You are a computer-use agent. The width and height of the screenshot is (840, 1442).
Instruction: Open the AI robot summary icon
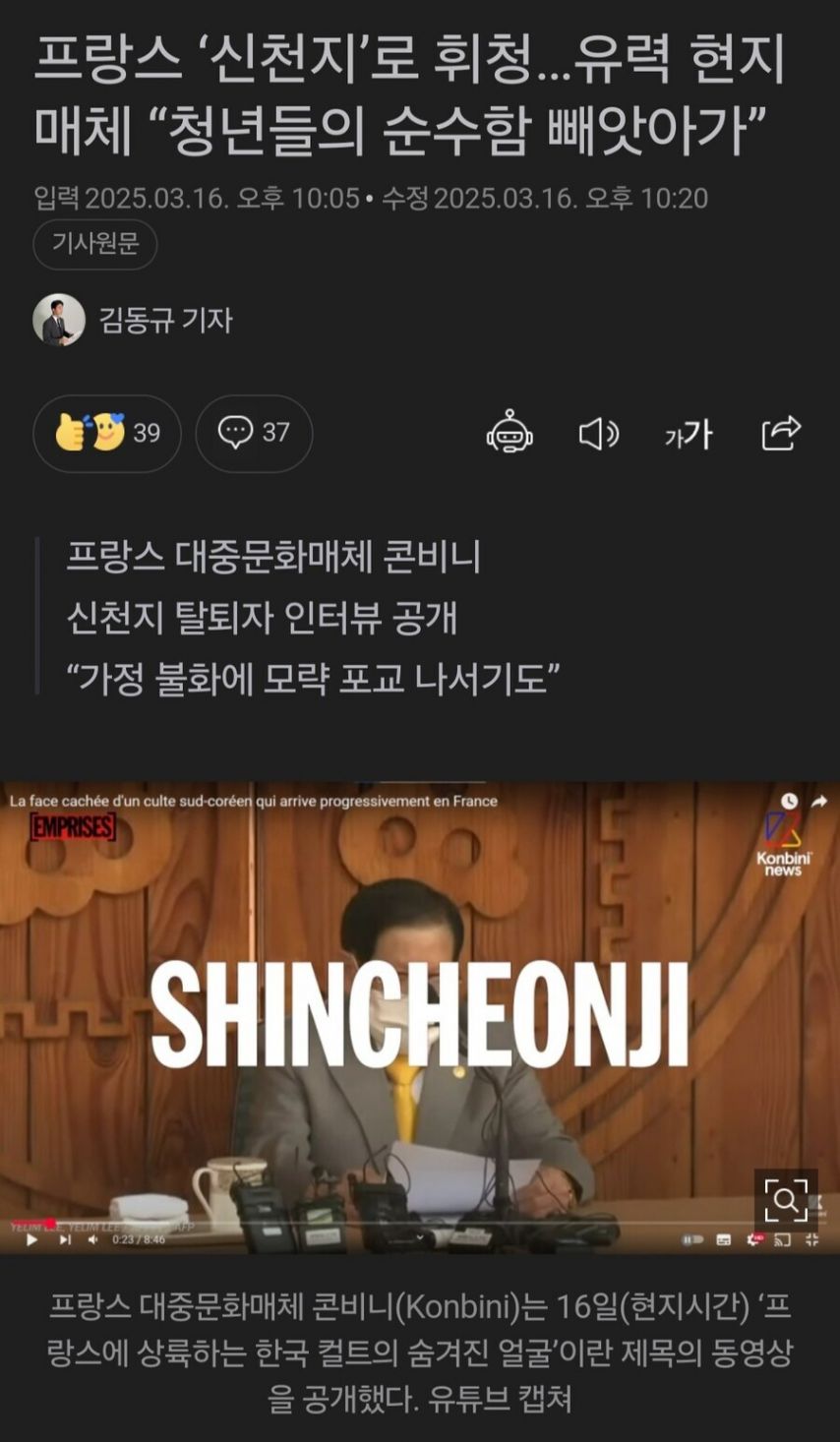pos(510,433)
